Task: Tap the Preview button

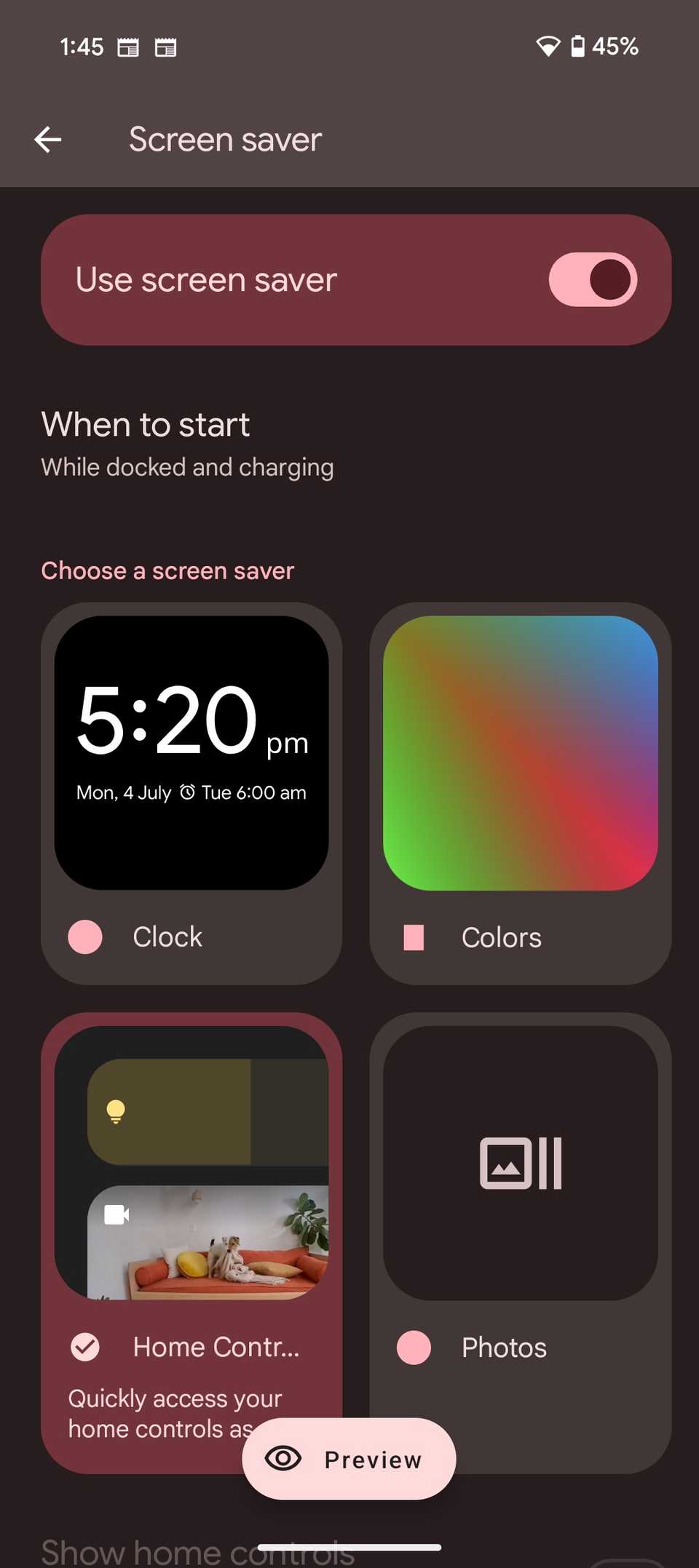Action: click(349, 1459)
